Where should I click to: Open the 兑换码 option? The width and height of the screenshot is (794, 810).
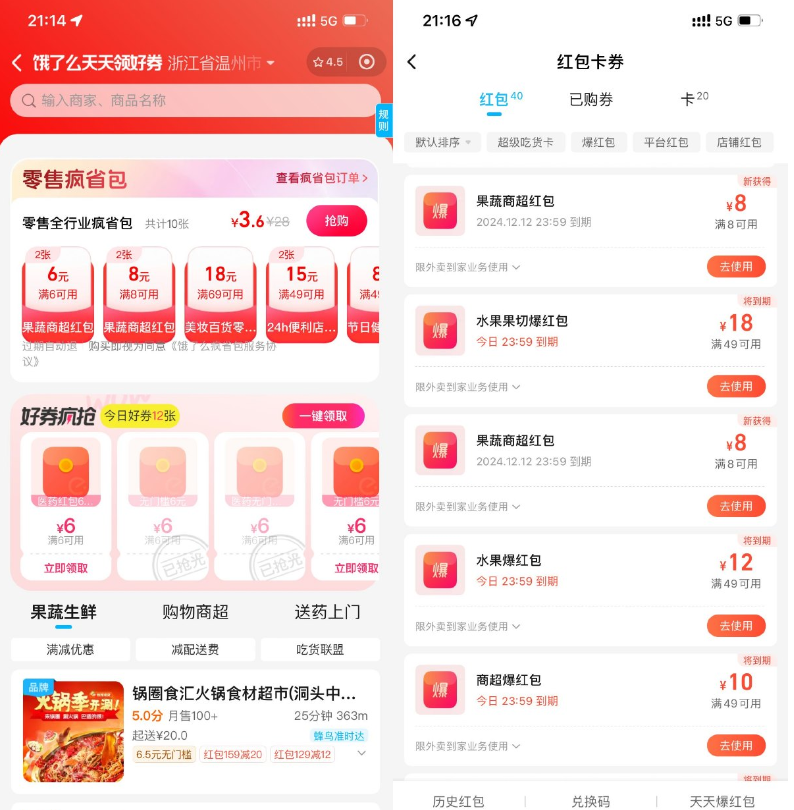(x=590, y=801)
